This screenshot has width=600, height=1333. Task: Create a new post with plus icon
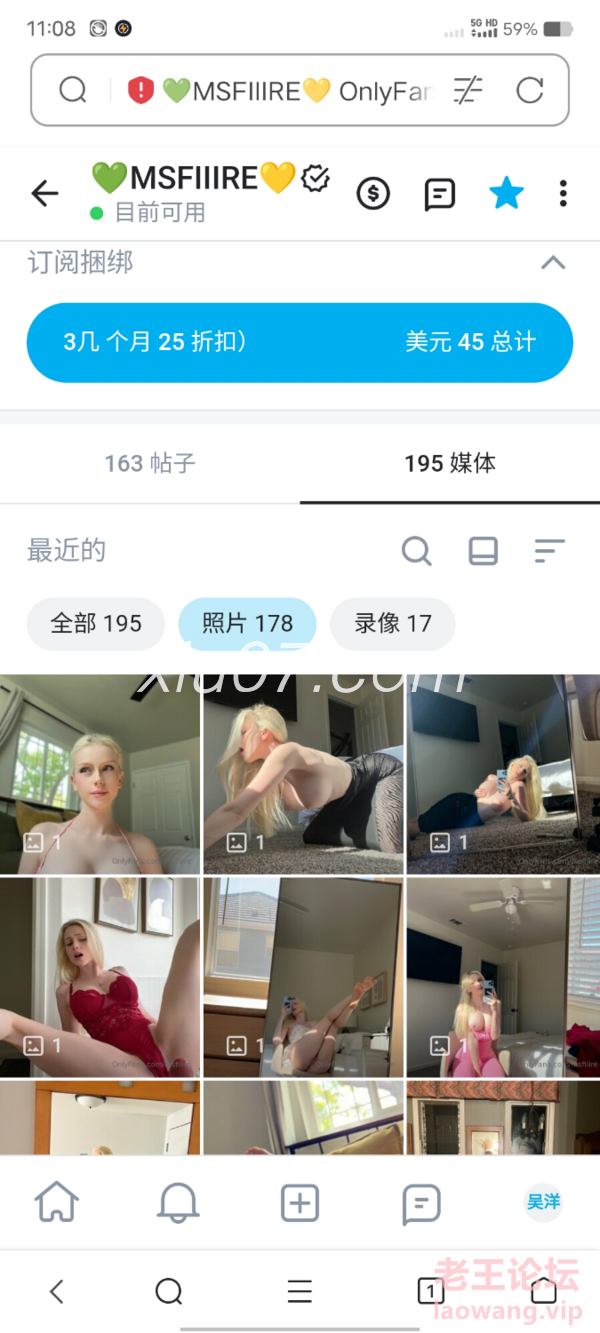[x=300, y=1203]
